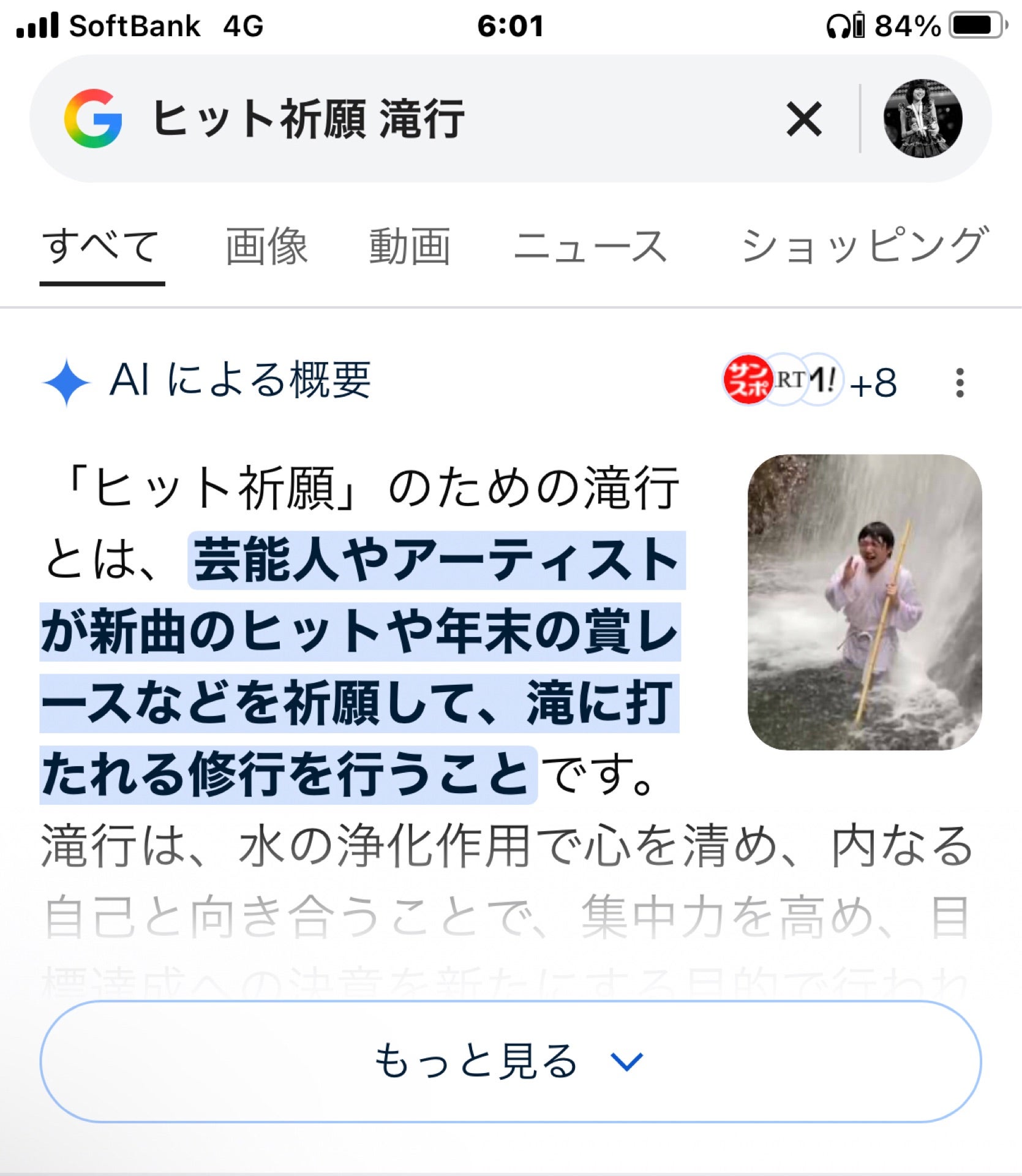1022x1176 pixels.
Task: Open the 画像 search tab
Action: (266, 245)
